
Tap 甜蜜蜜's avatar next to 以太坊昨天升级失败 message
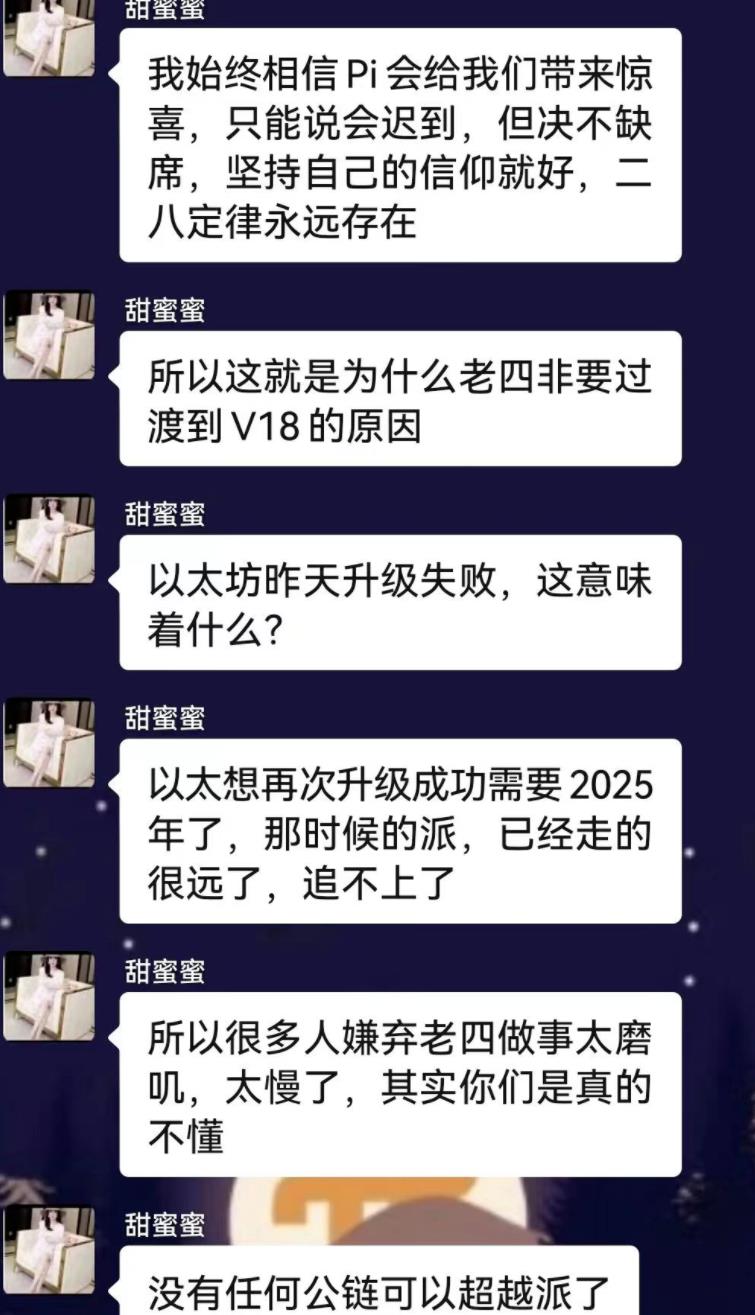click(49, 539)
